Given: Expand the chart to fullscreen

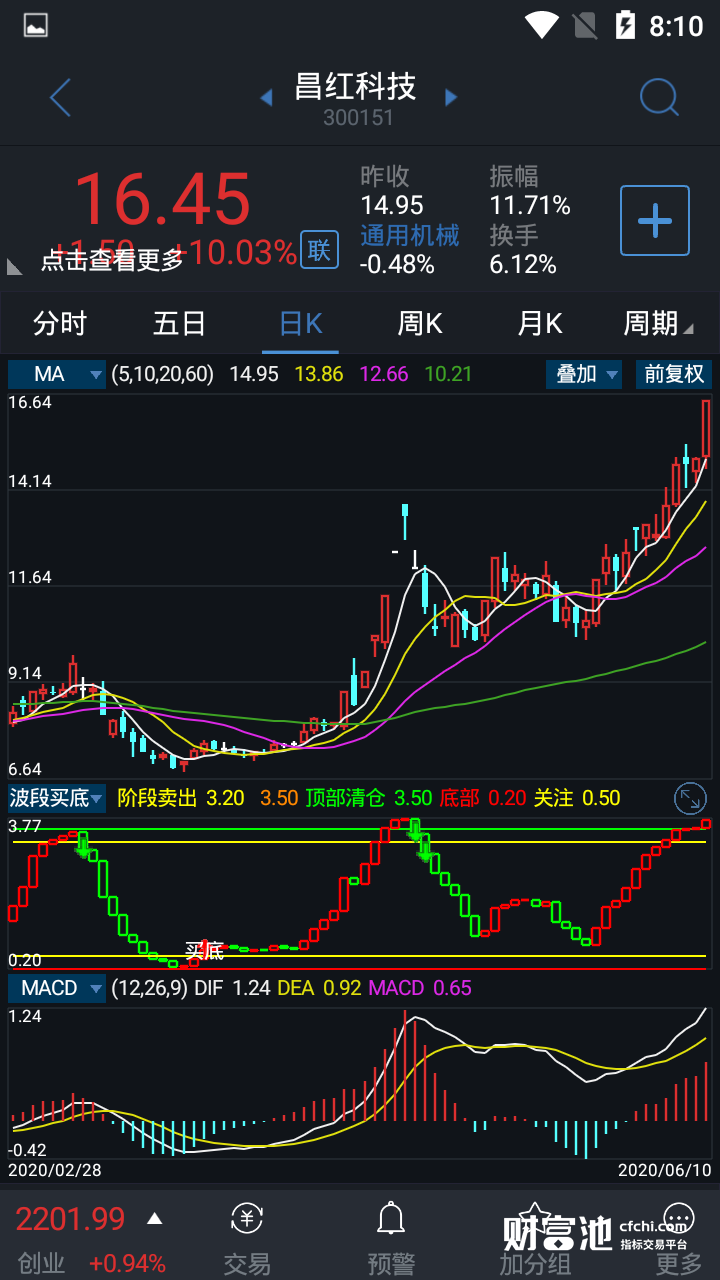Looking at the screenshot, I should [x=691, y=798].
